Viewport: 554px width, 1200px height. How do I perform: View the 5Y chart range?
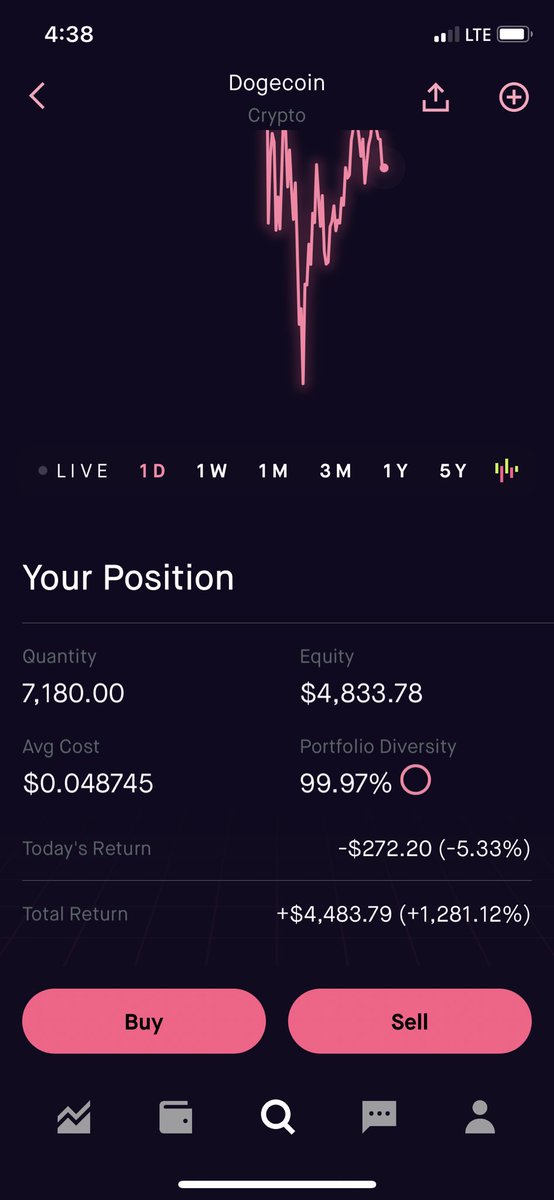pyautogui.click(x=454, y=471)
